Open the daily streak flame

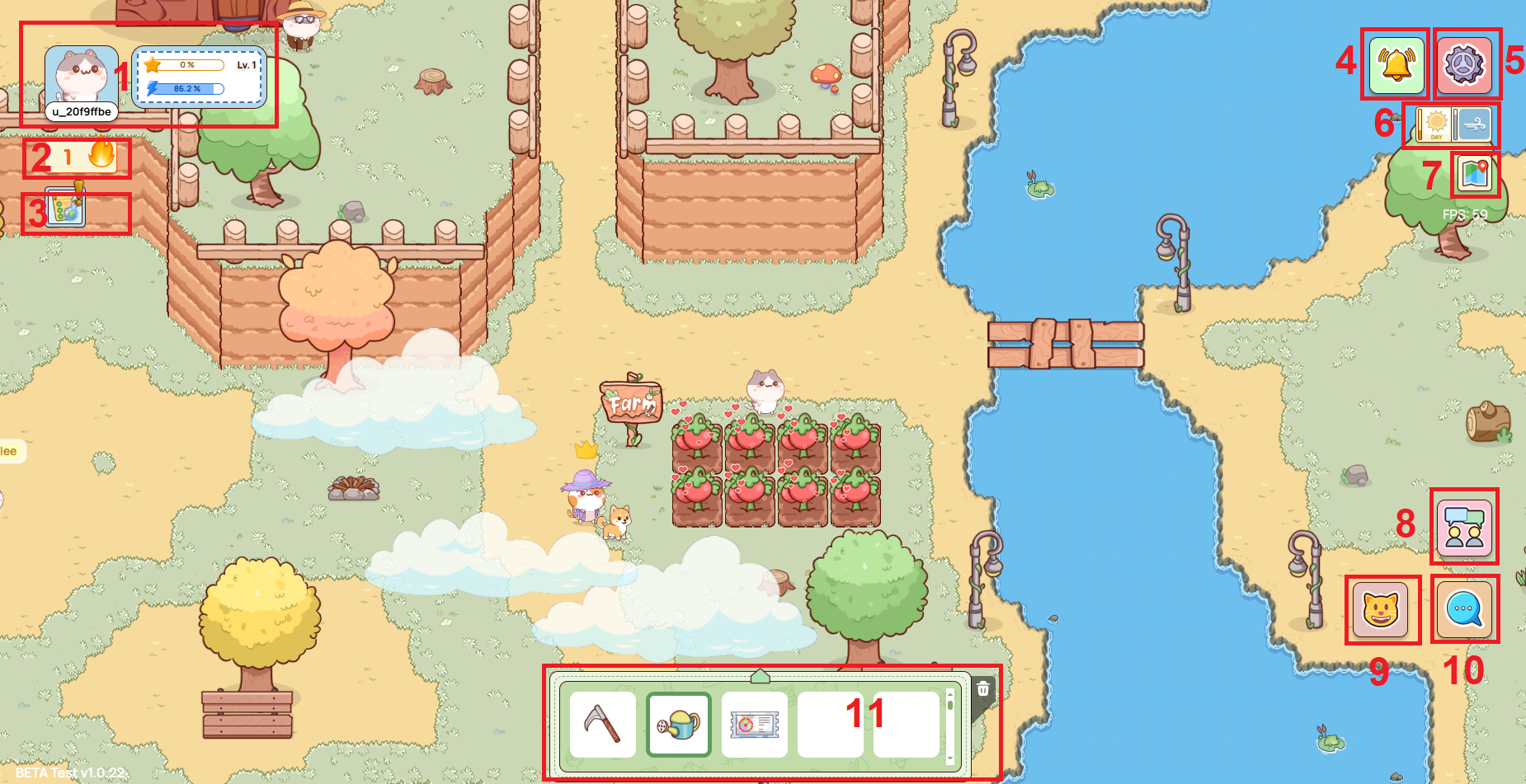click(x=101, y=154)
